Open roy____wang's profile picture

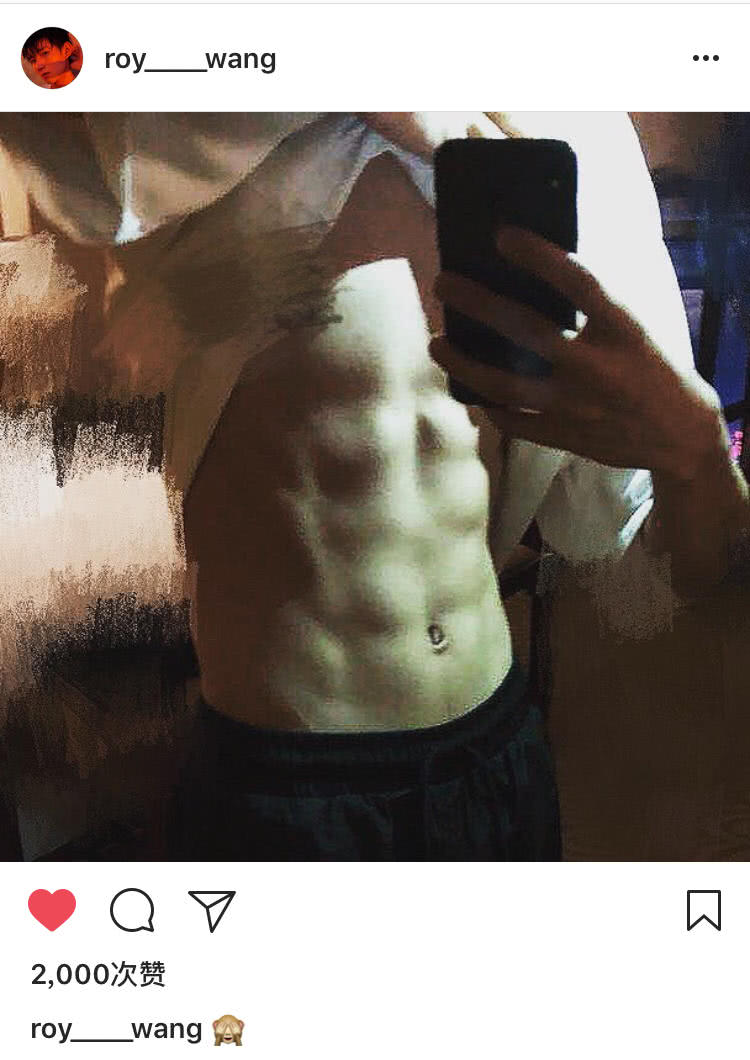coord(52,58)
